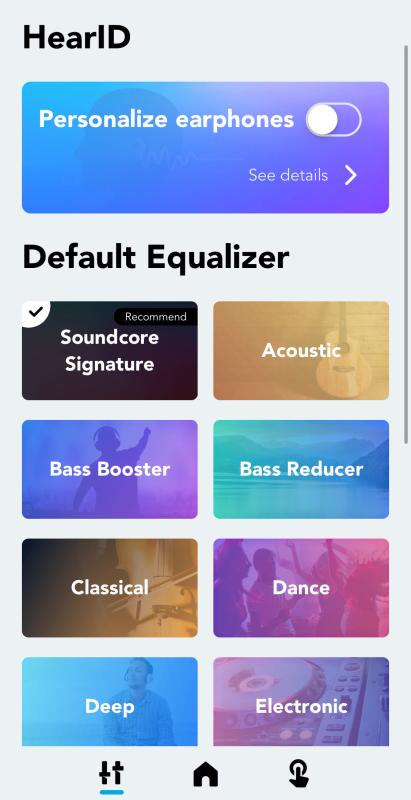Open See details for HearID
411x800 pixels.
tap(303, 175)
